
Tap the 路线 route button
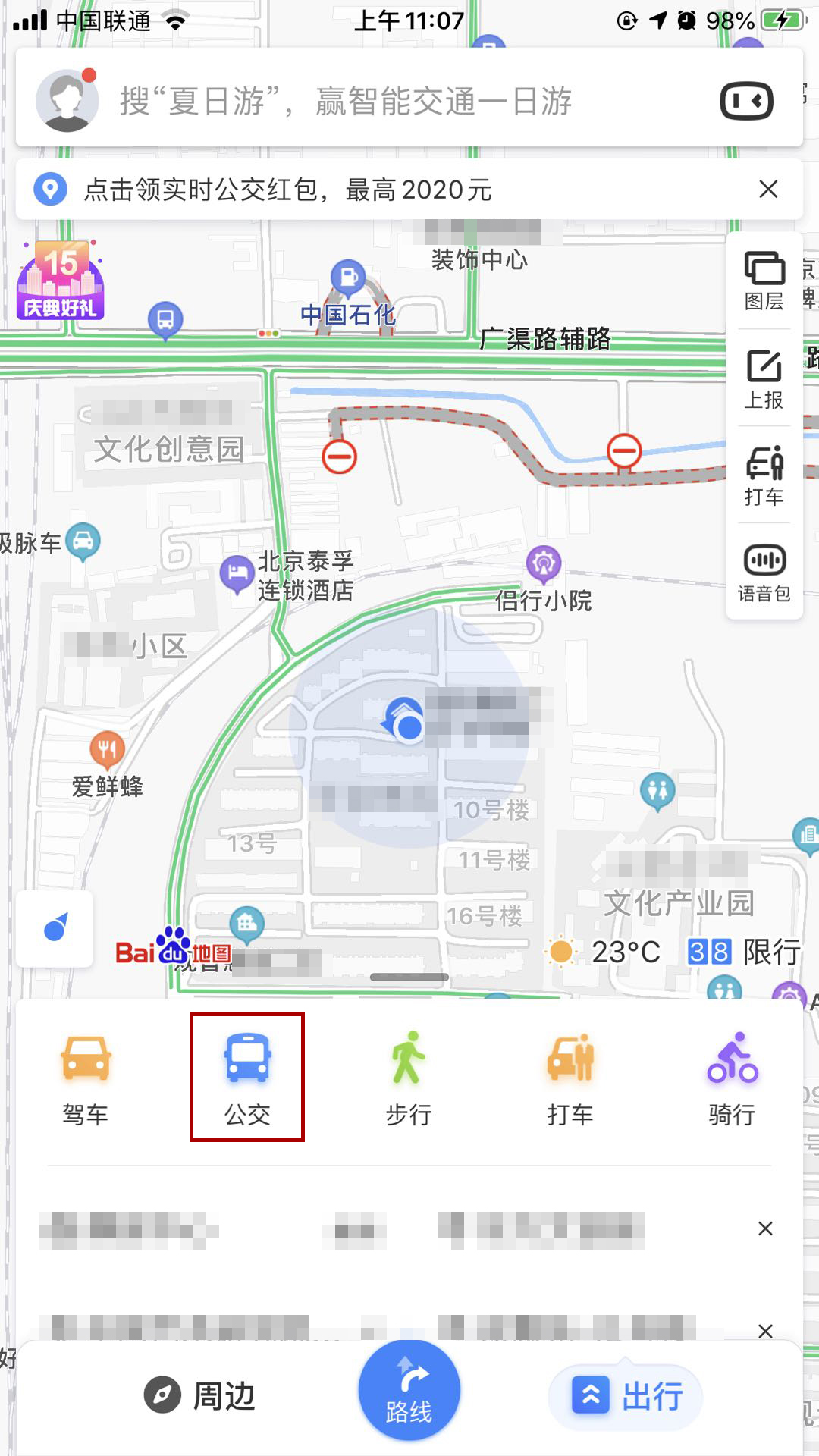point(408,1389)
